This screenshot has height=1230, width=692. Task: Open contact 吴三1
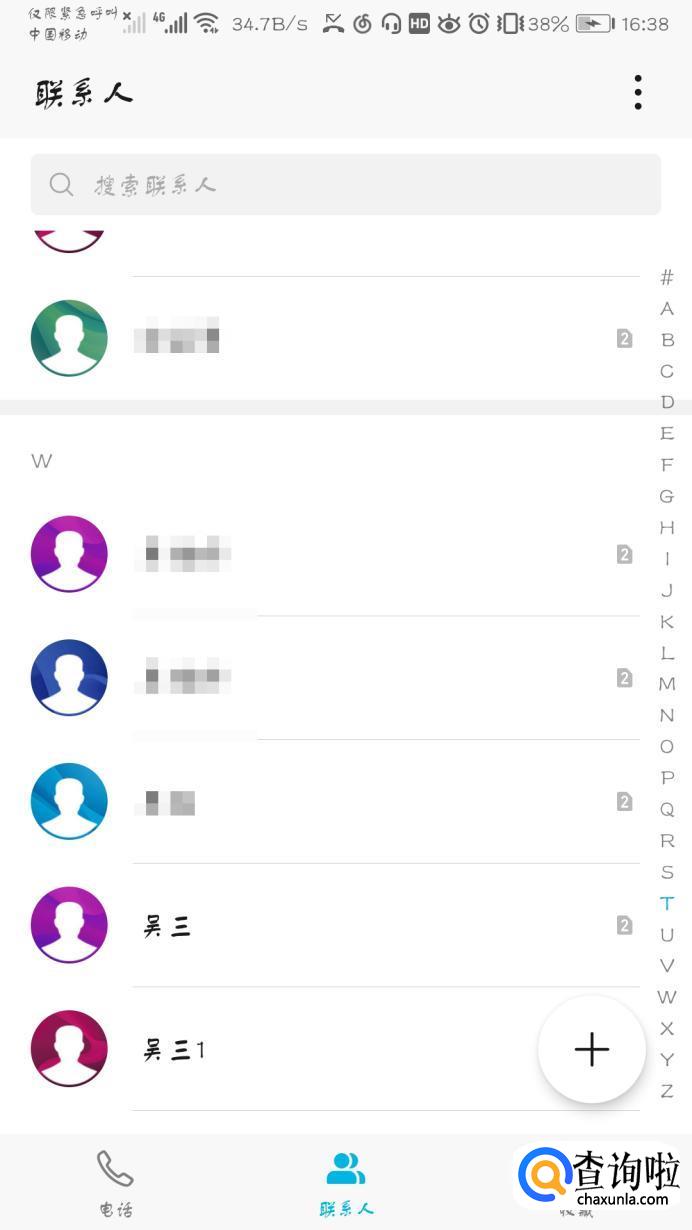[330, 1050]
